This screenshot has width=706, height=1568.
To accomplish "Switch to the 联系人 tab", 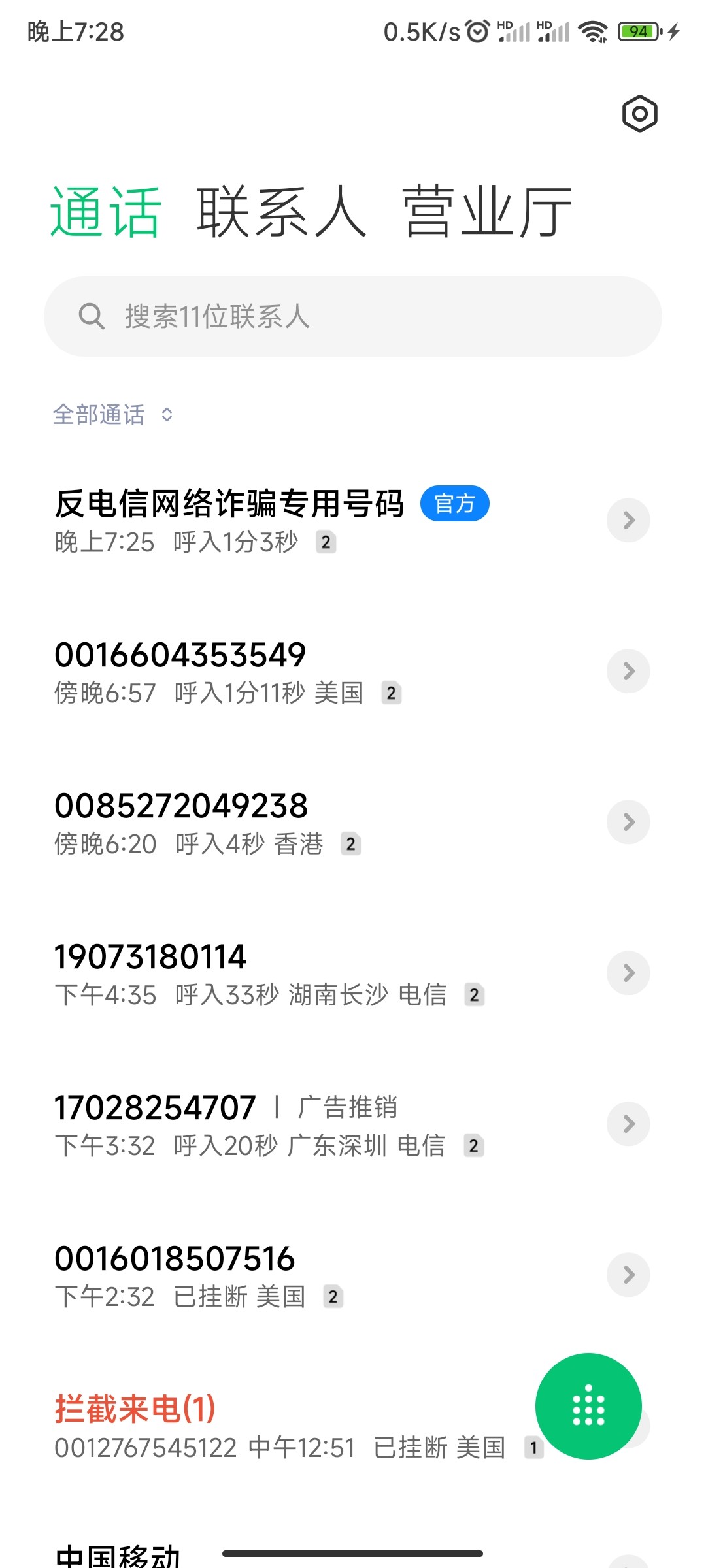I will [x=281, y=211].
